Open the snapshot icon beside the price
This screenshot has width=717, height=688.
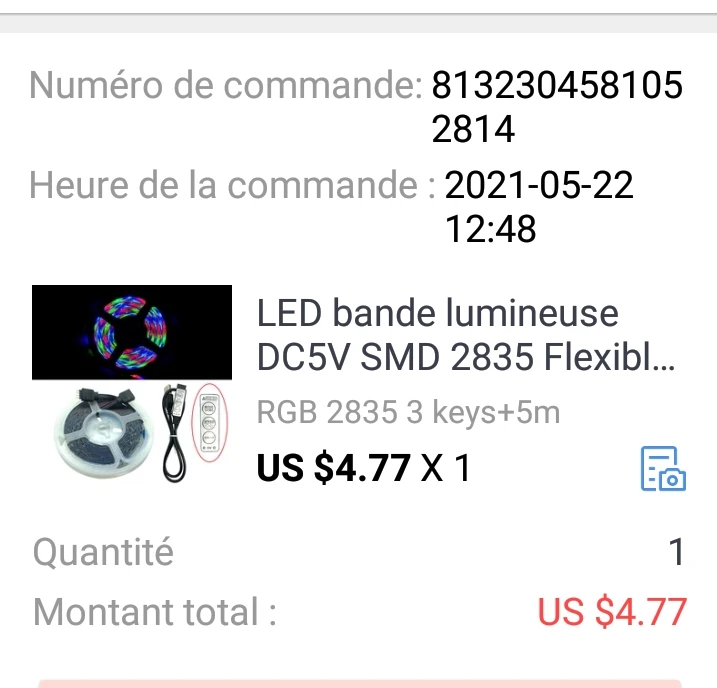(x=662, y=469)
